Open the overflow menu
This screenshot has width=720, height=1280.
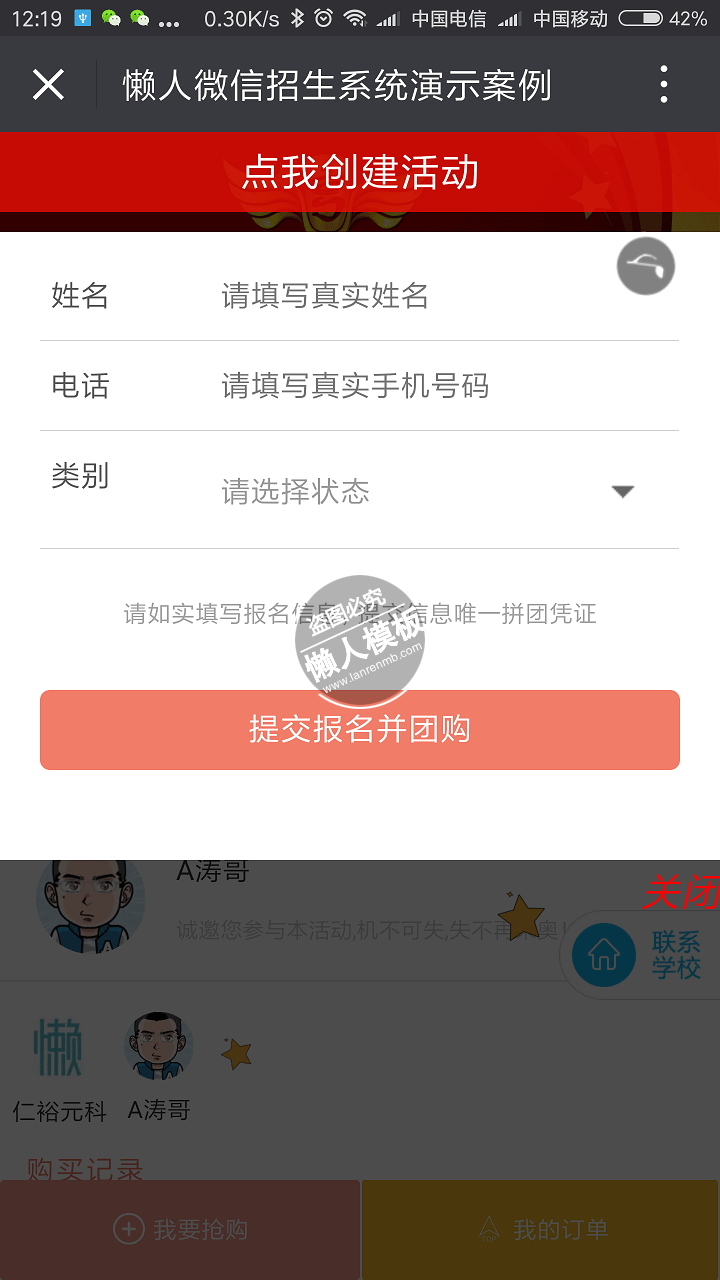(664, 85)
